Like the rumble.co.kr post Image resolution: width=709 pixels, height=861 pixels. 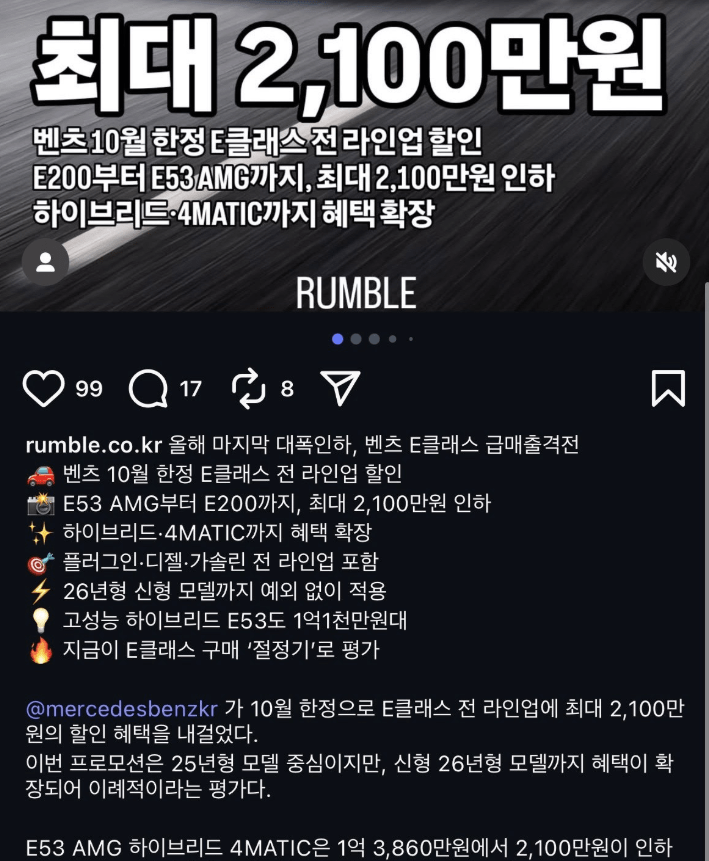click(x=43, y=388)
